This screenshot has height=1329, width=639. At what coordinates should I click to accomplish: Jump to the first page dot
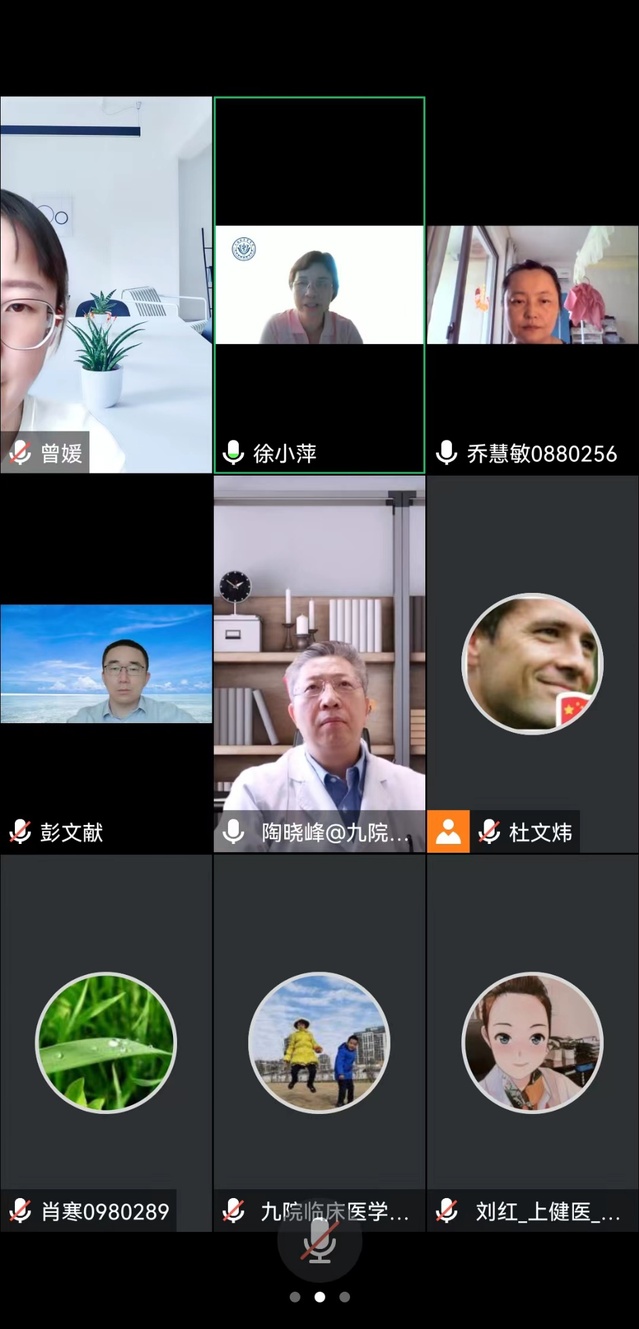coord(295,1297)
